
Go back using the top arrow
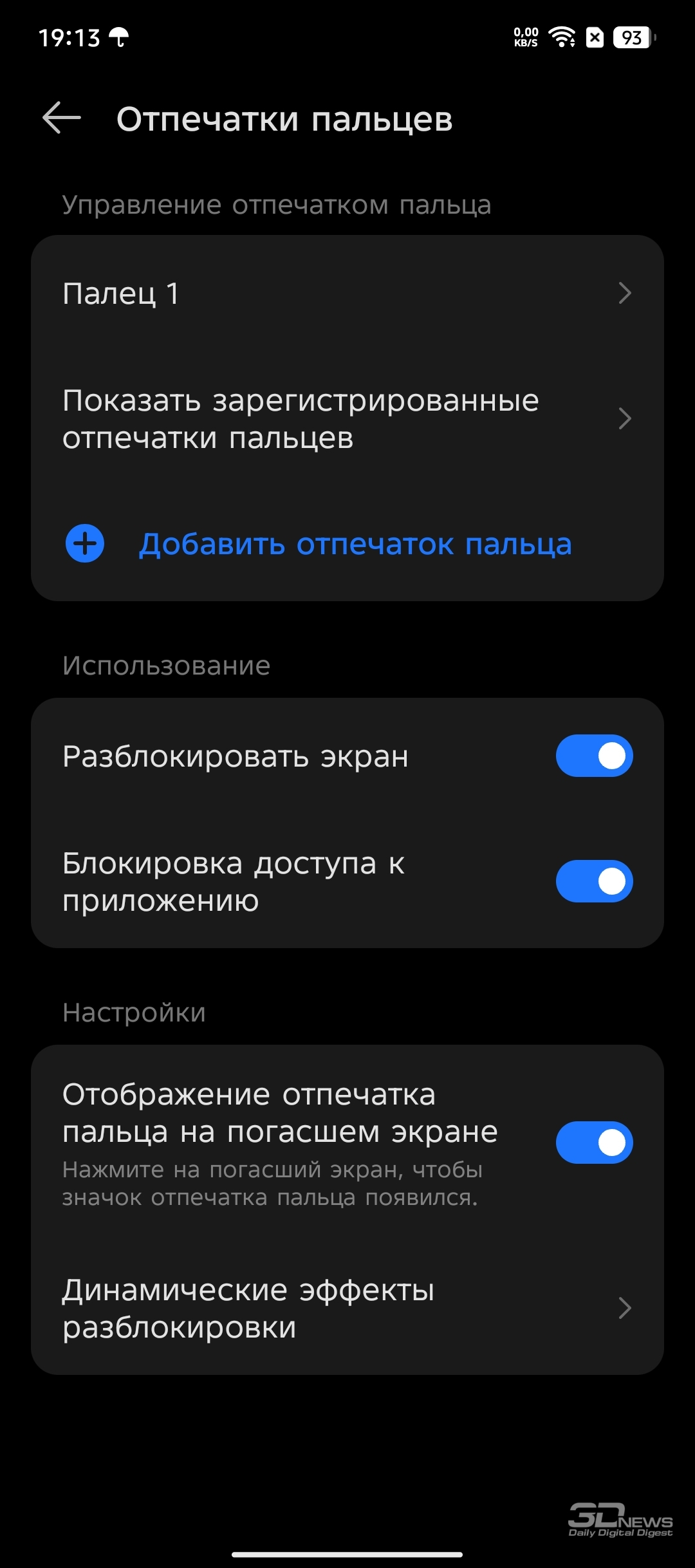(x=62, y=118)
